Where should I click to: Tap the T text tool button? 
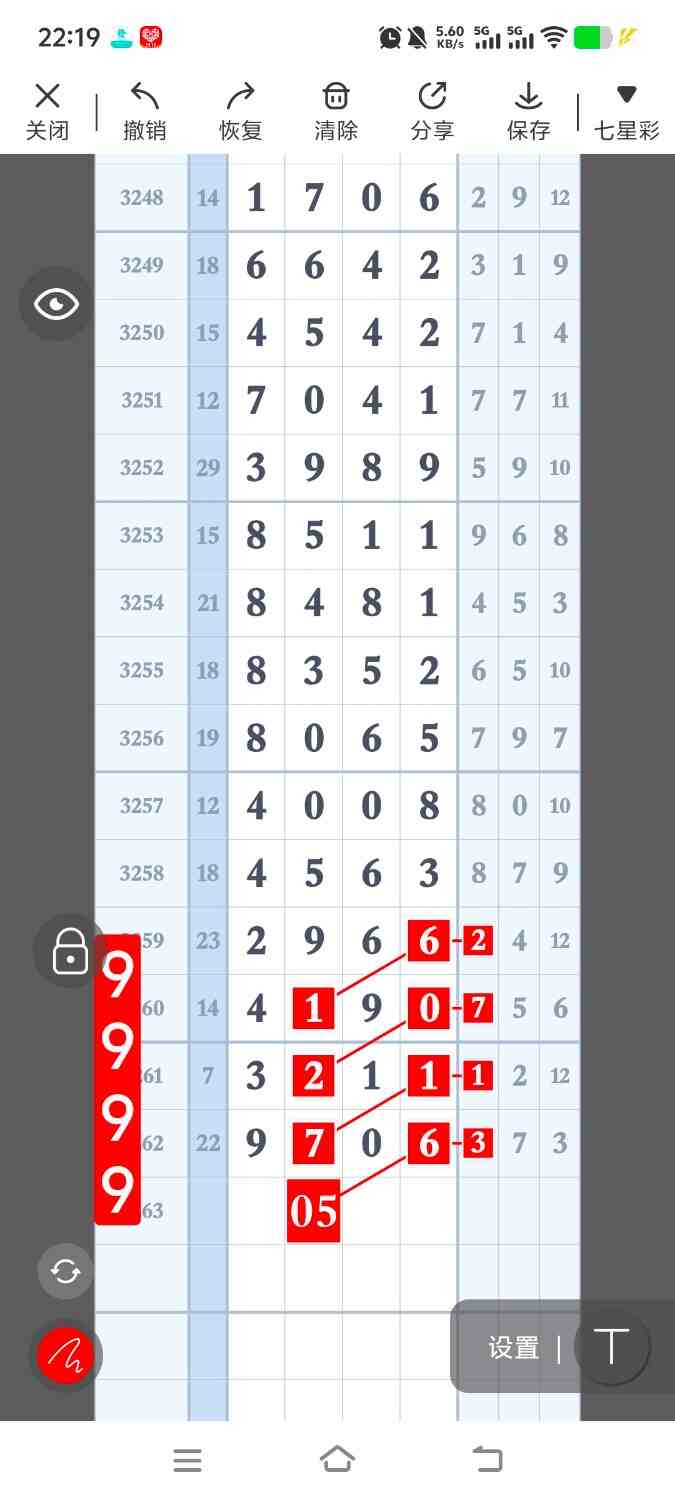[x=611, y=1346]
